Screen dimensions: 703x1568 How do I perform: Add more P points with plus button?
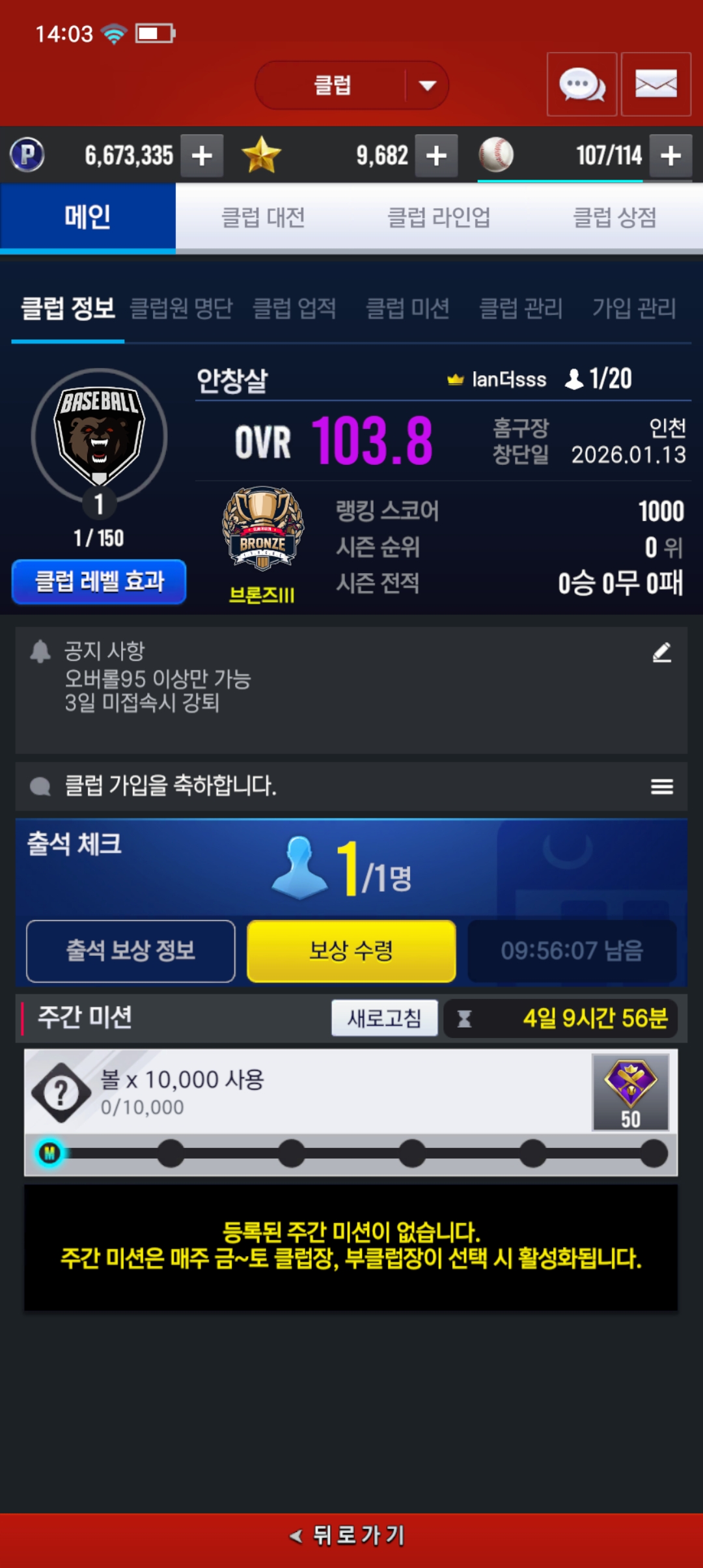(x=202, y=156)
